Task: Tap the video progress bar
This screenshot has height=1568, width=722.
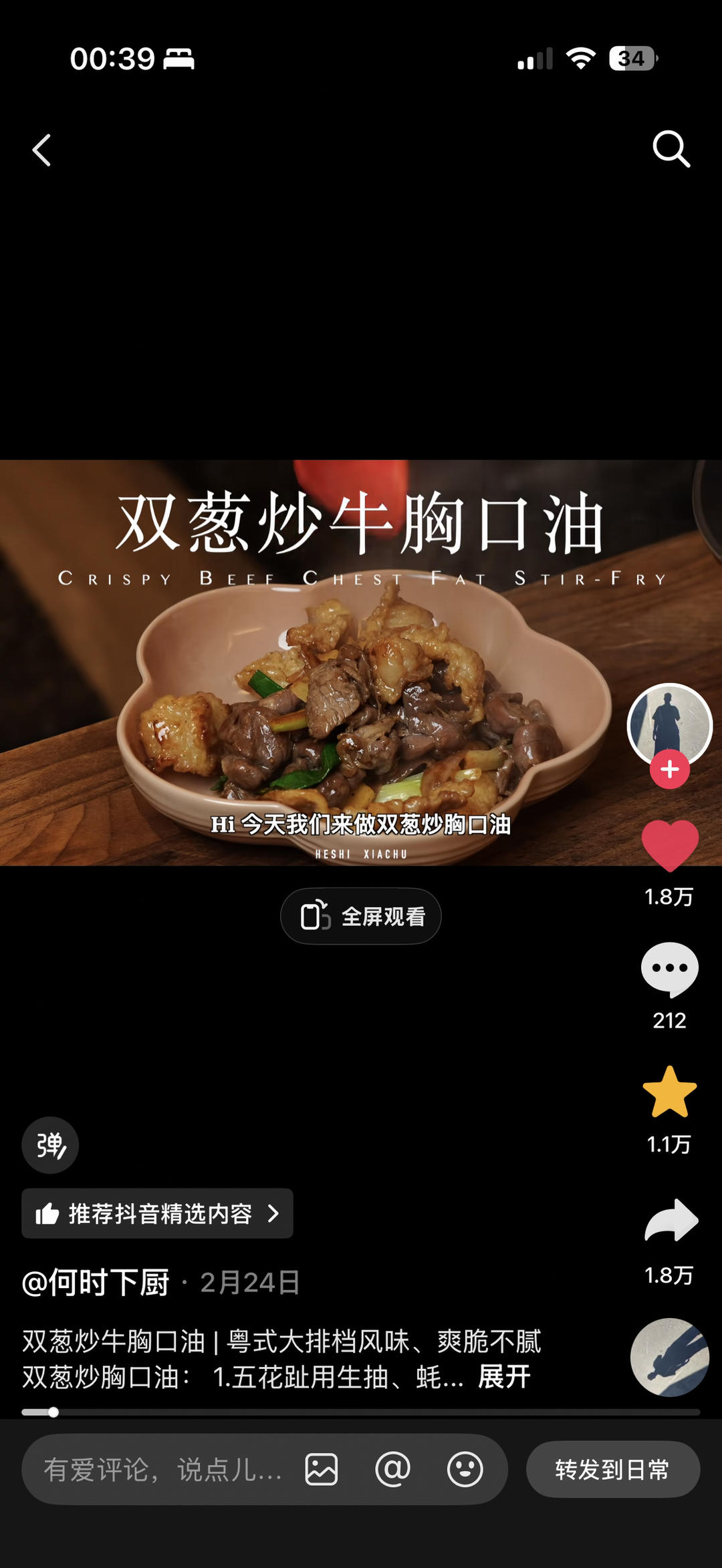Action: click(x=361, y=1412)
